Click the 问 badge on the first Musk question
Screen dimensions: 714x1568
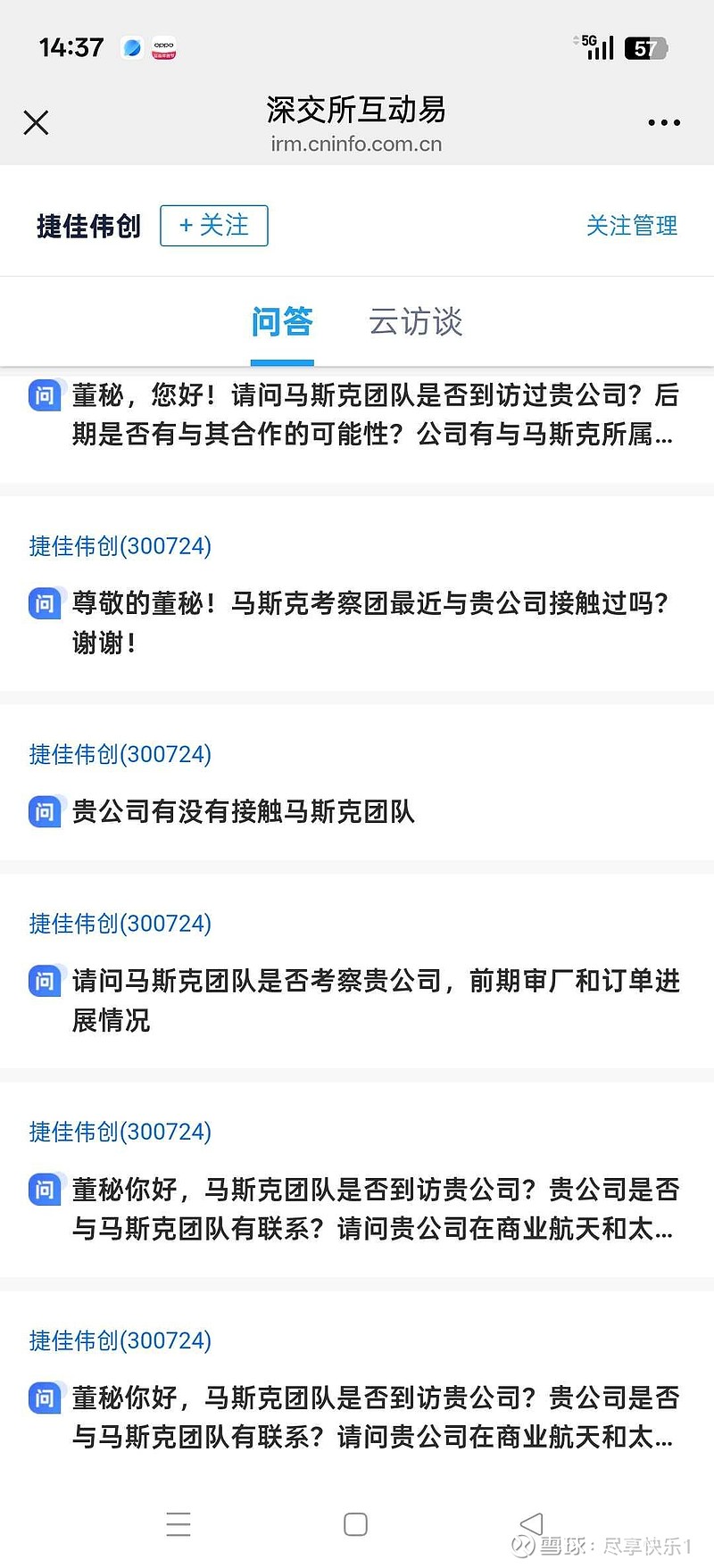45,395
